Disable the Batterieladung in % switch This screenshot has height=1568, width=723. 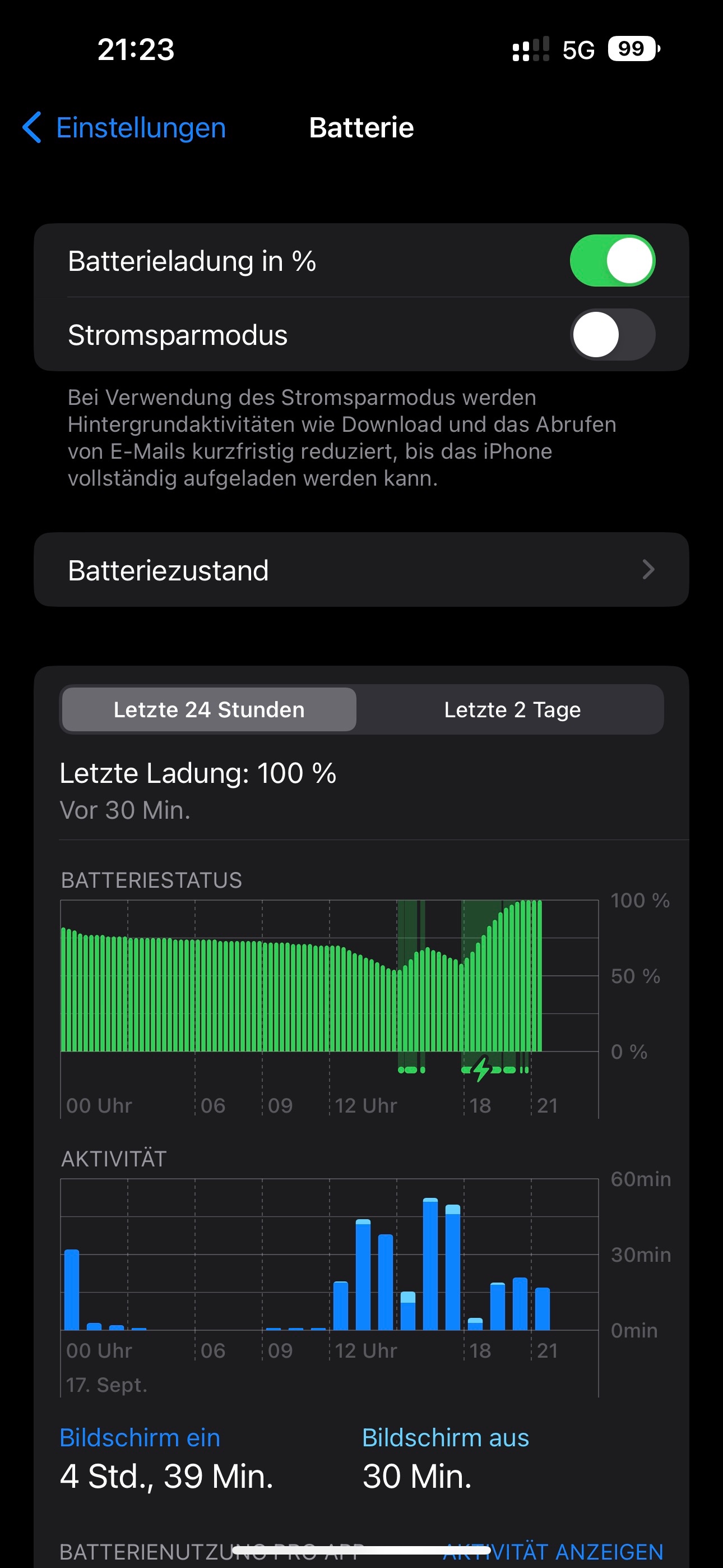(x=611, y=261)
